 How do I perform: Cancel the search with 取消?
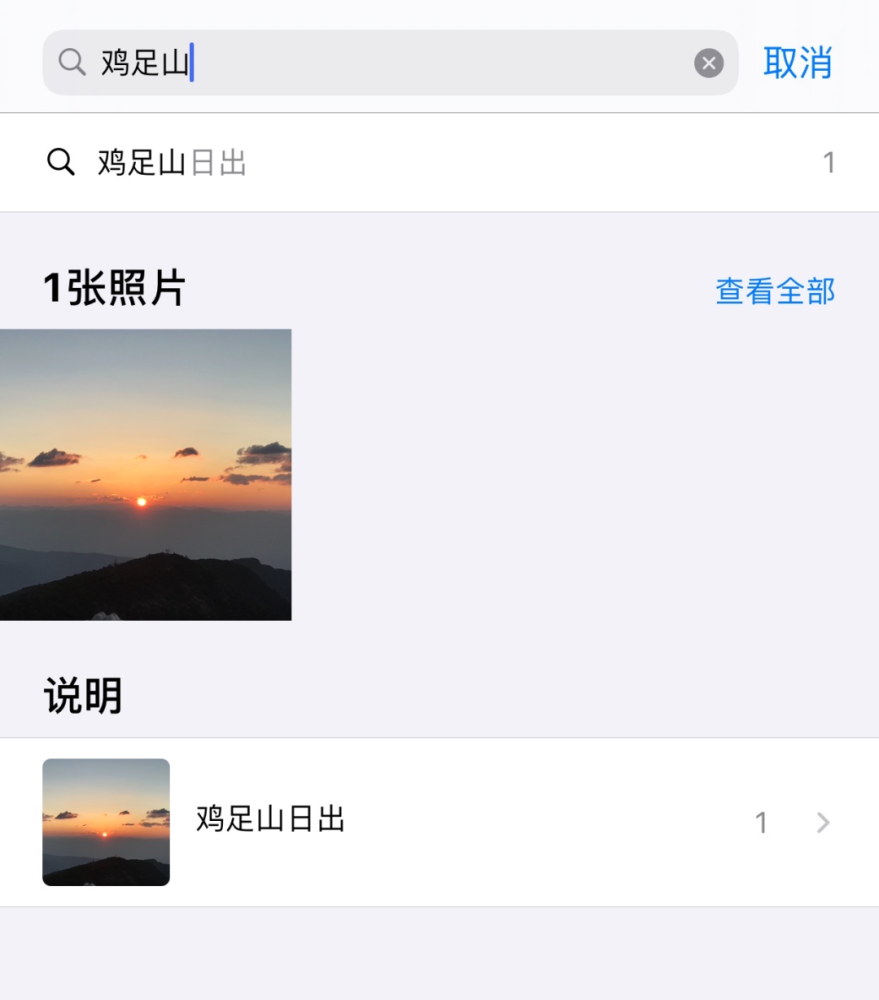pos(797,63)
